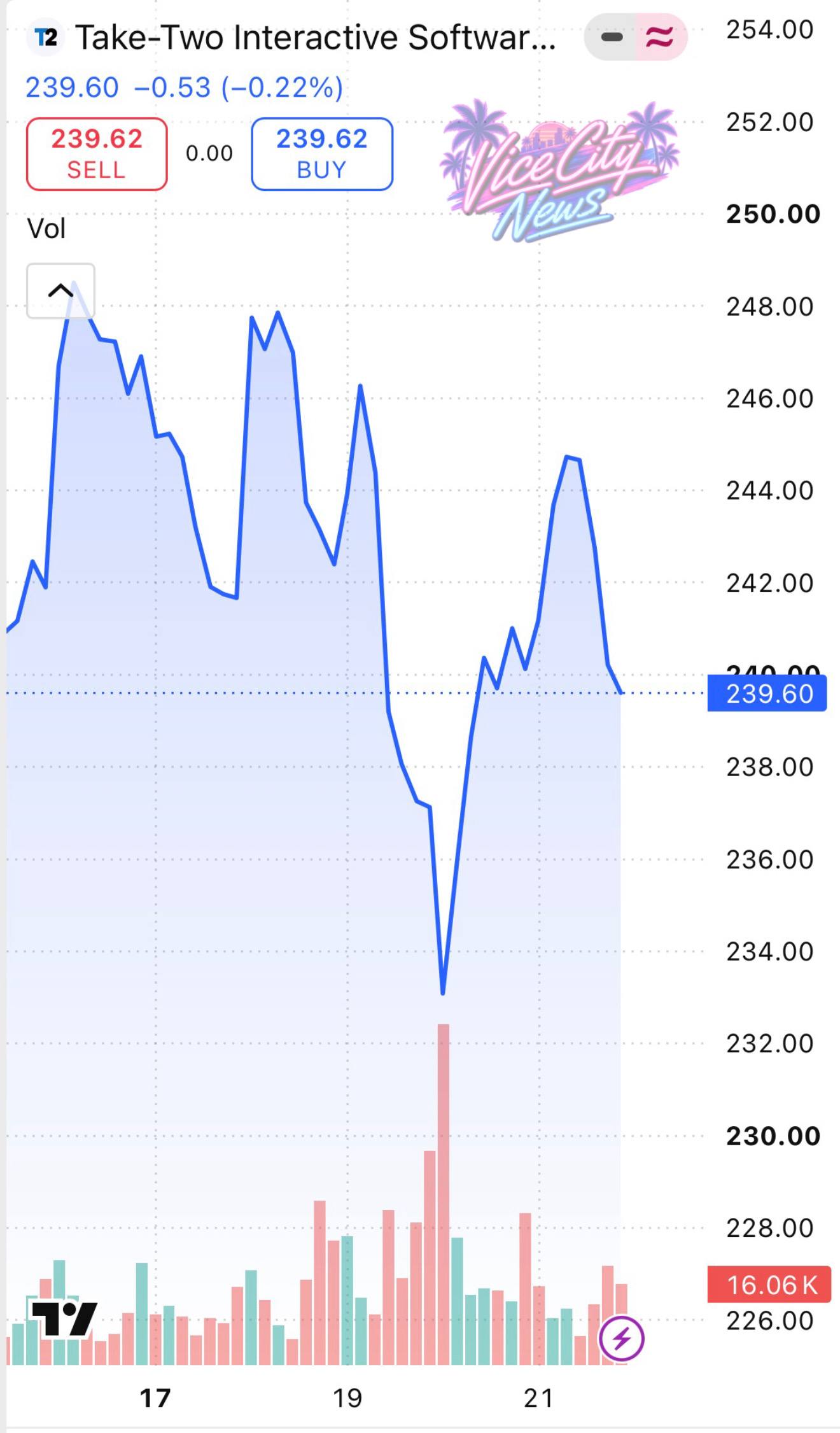Tap the gray dash market status indicator
This screenshot has height=1433, width=840.
(611, 38)
